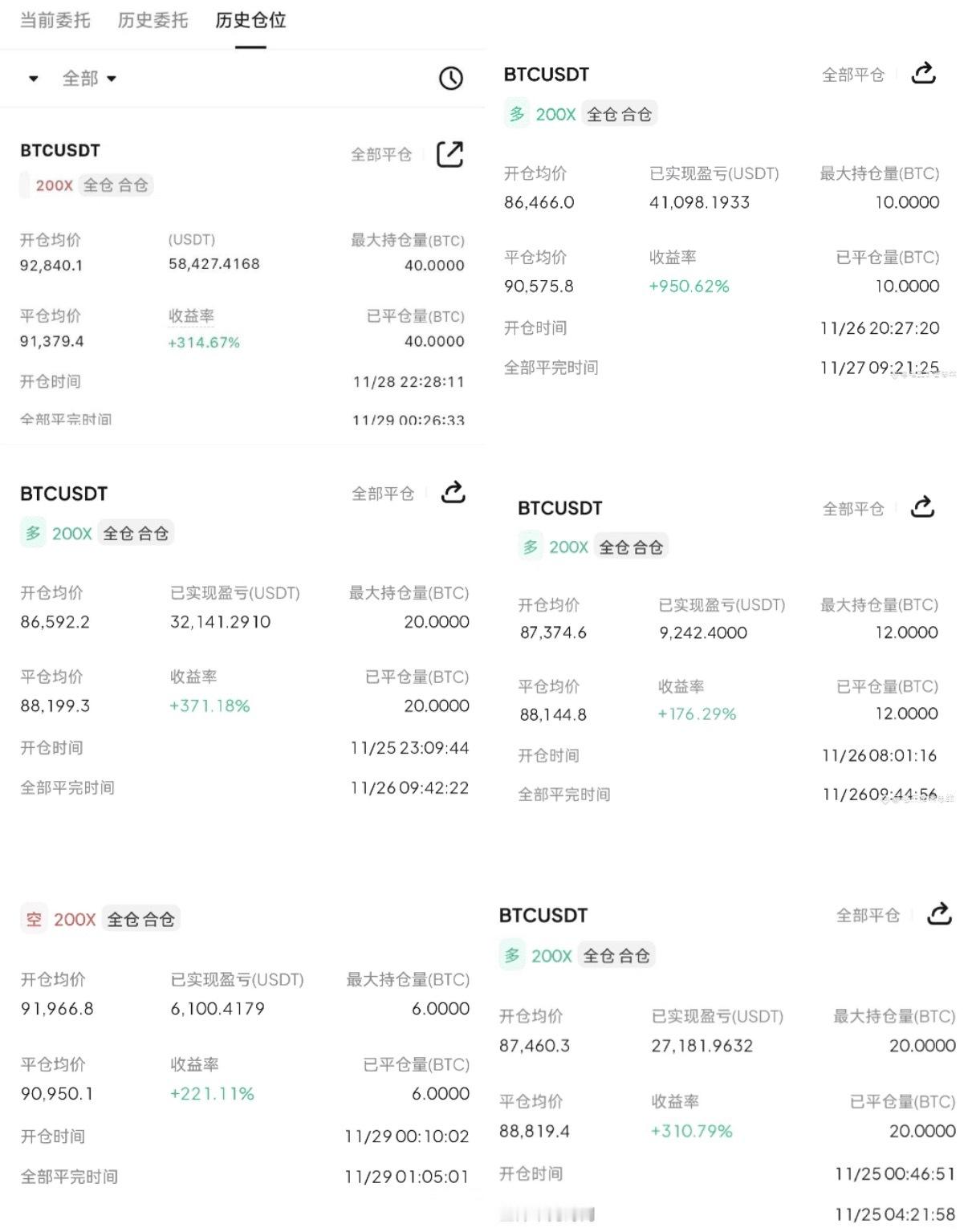The image size is (968, 1232).
Task: Click 全部平仓 on the bottom-right position card
Action: [867, 914]
